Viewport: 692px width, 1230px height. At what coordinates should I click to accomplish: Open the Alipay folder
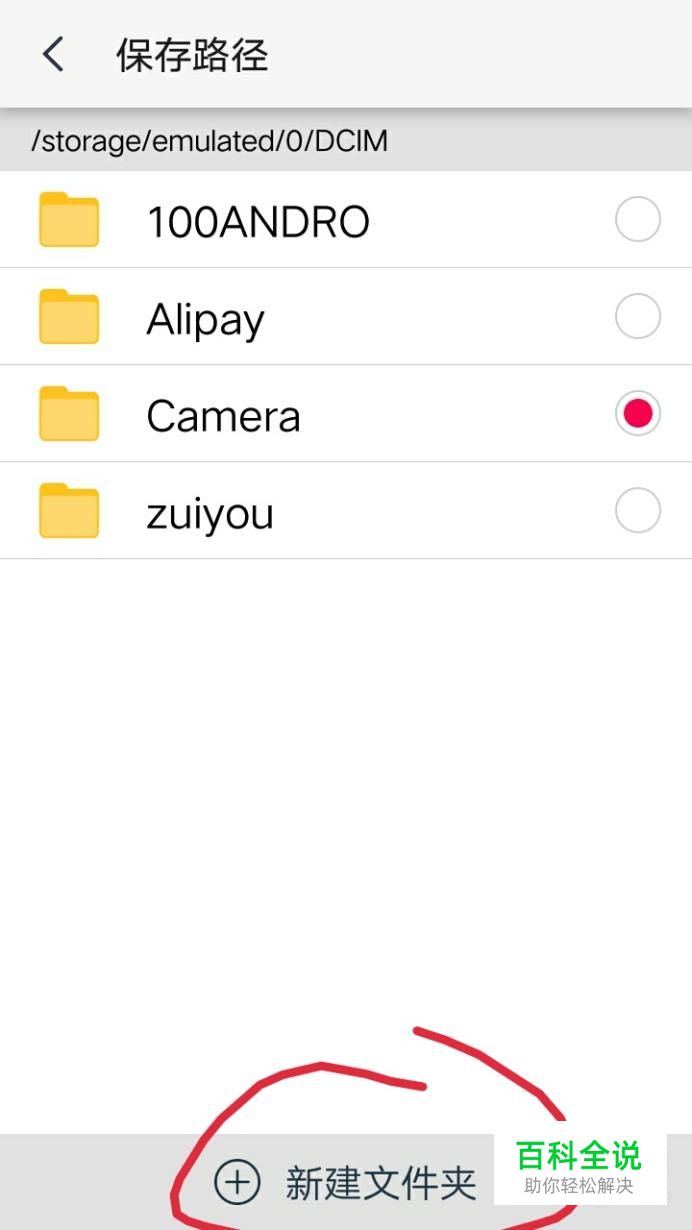point(346,317)
